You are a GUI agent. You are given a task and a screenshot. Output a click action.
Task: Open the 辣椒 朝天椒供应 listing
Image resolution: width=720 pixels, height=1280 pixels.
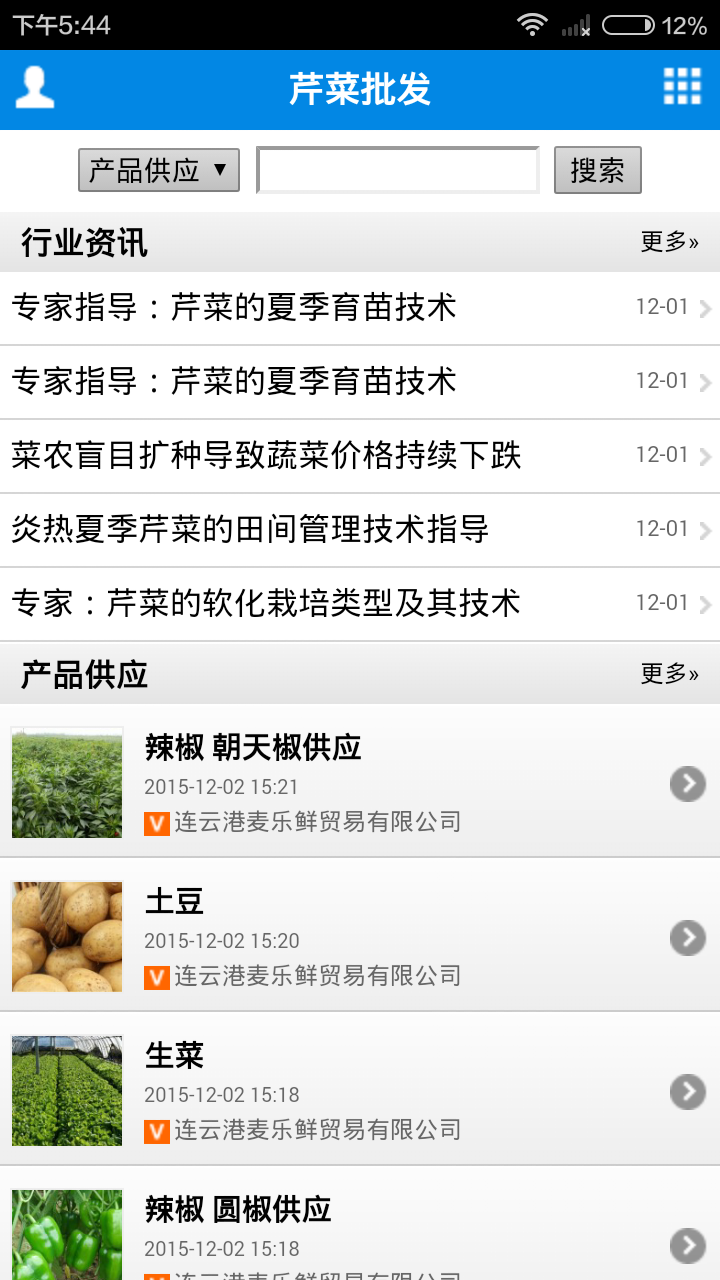[x=360, y=782]
